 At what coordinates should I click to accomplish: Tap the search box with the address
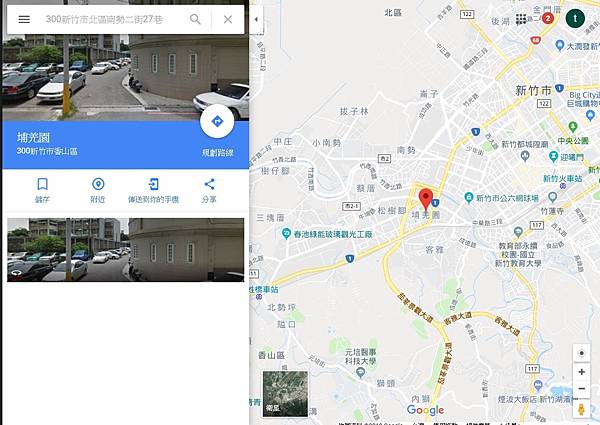pyautogui.click(x=110, y=19)
